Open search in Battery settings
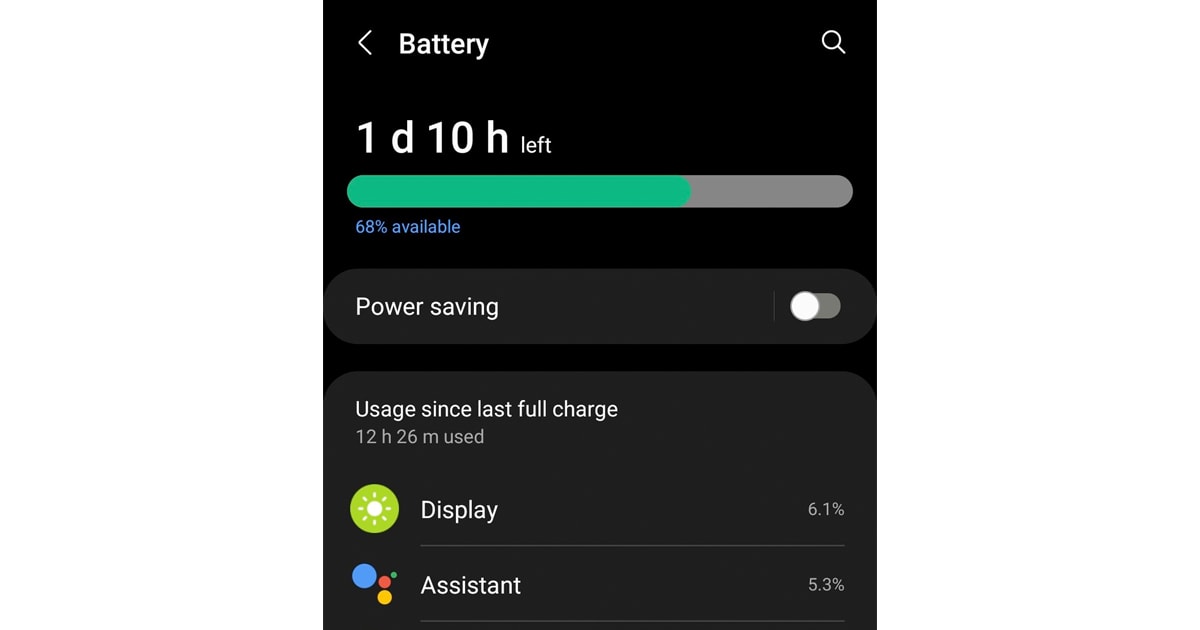The width and height of the screenshot is (1200, 630). pyautogui.click(x=832, y=42)
